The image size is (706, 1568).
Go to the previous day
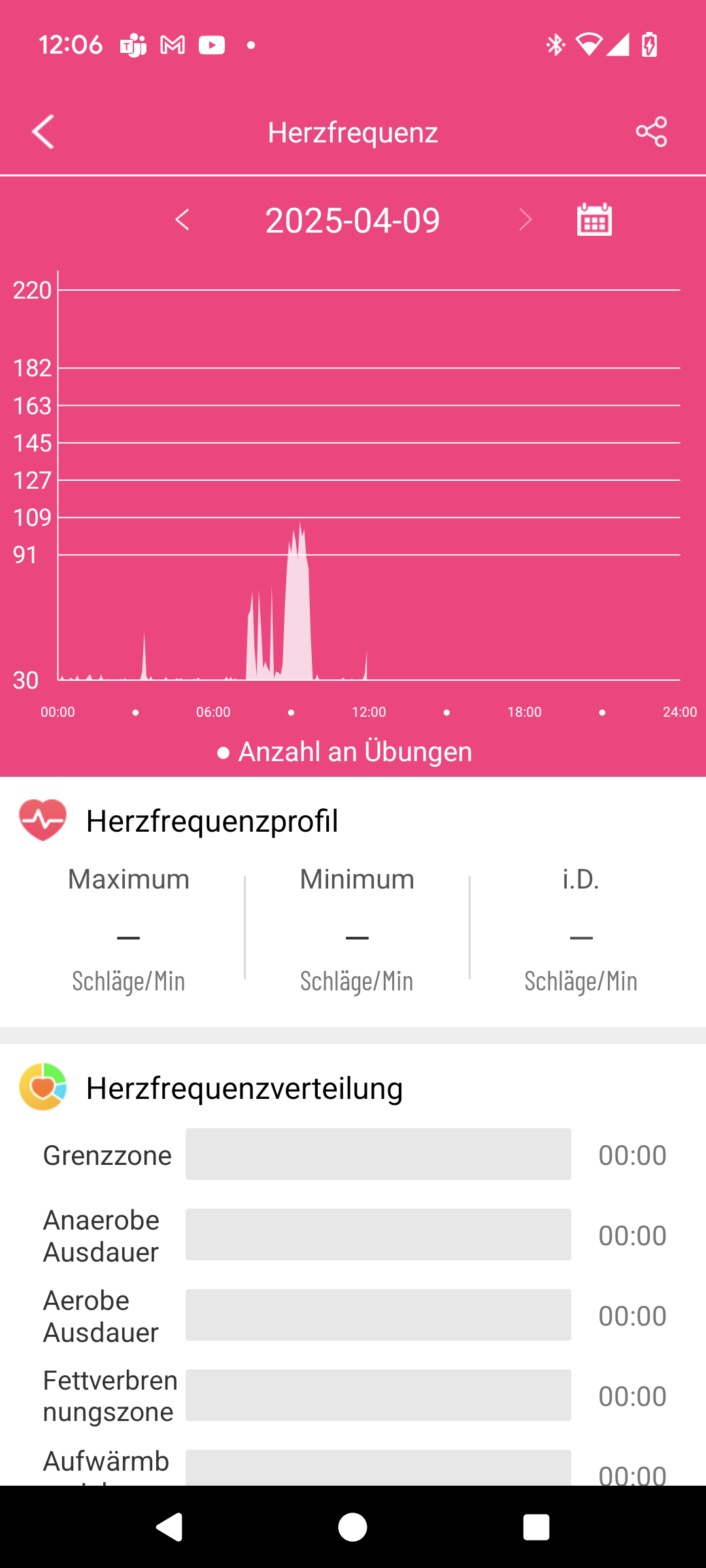click(x=182, y=220)
